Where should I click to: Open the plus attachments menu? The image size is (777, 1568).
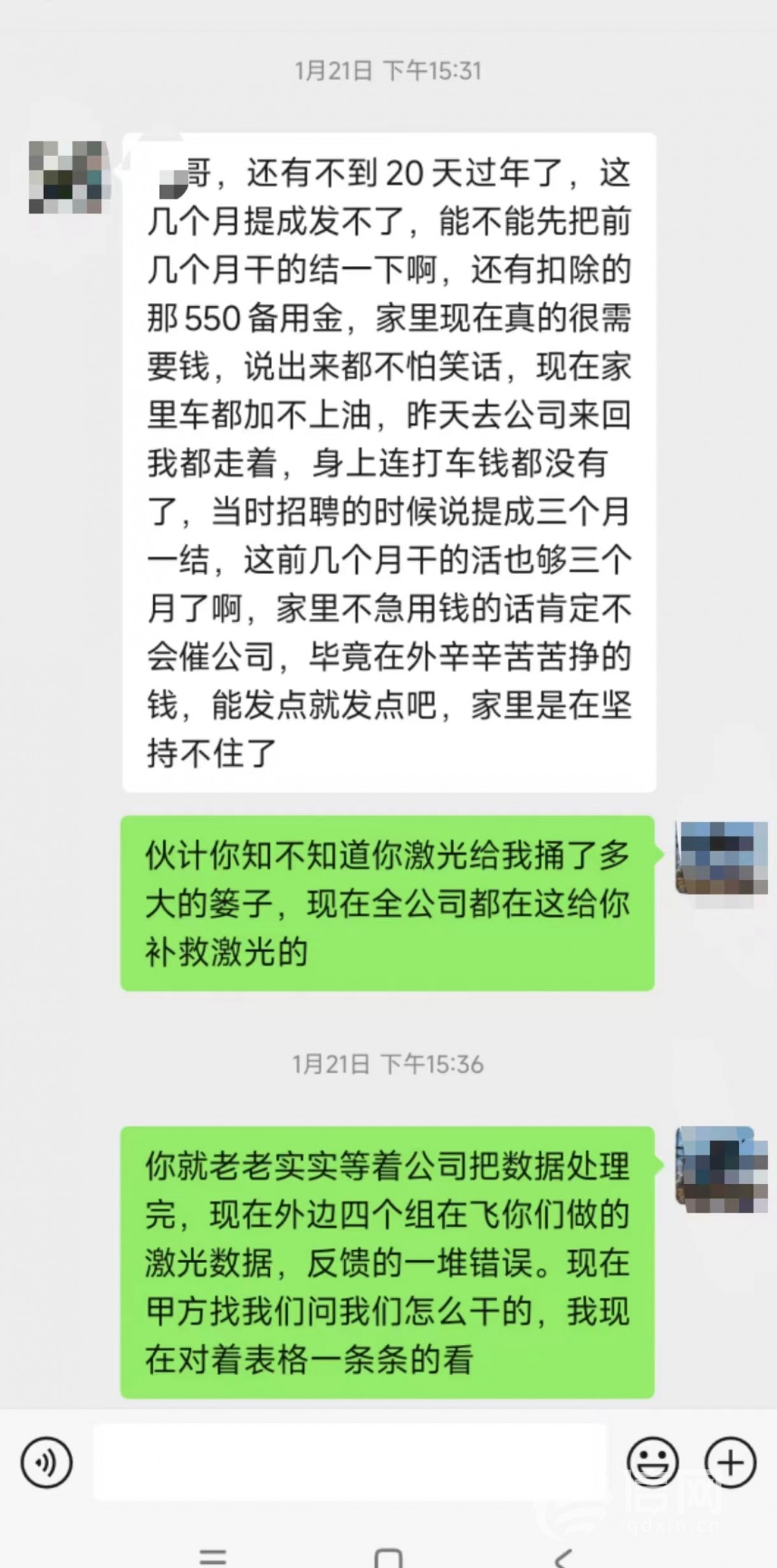pos(730,1462)
